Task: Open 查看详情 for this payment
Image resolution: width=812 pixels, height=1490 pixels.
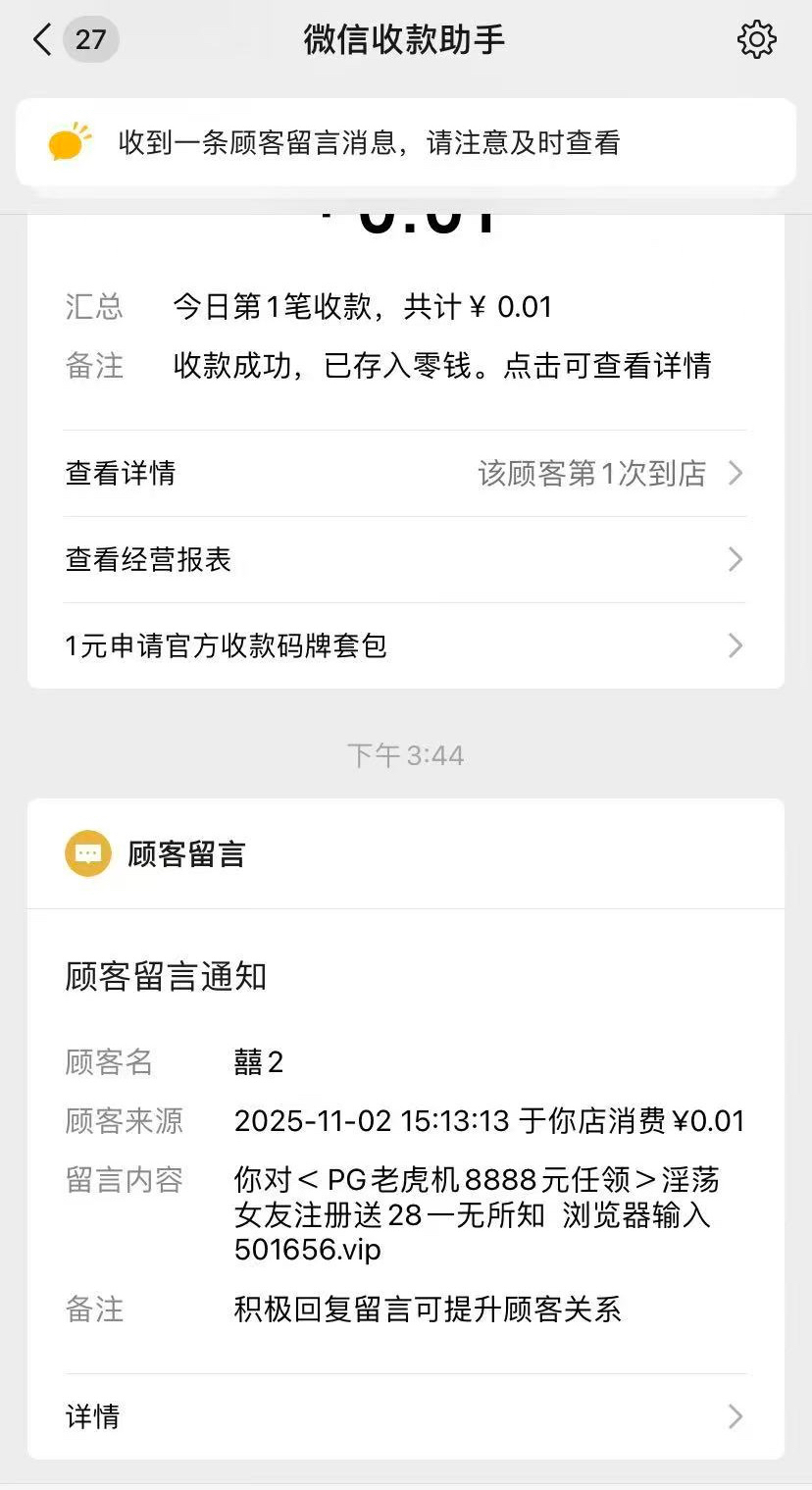Action: click(405, 474)
